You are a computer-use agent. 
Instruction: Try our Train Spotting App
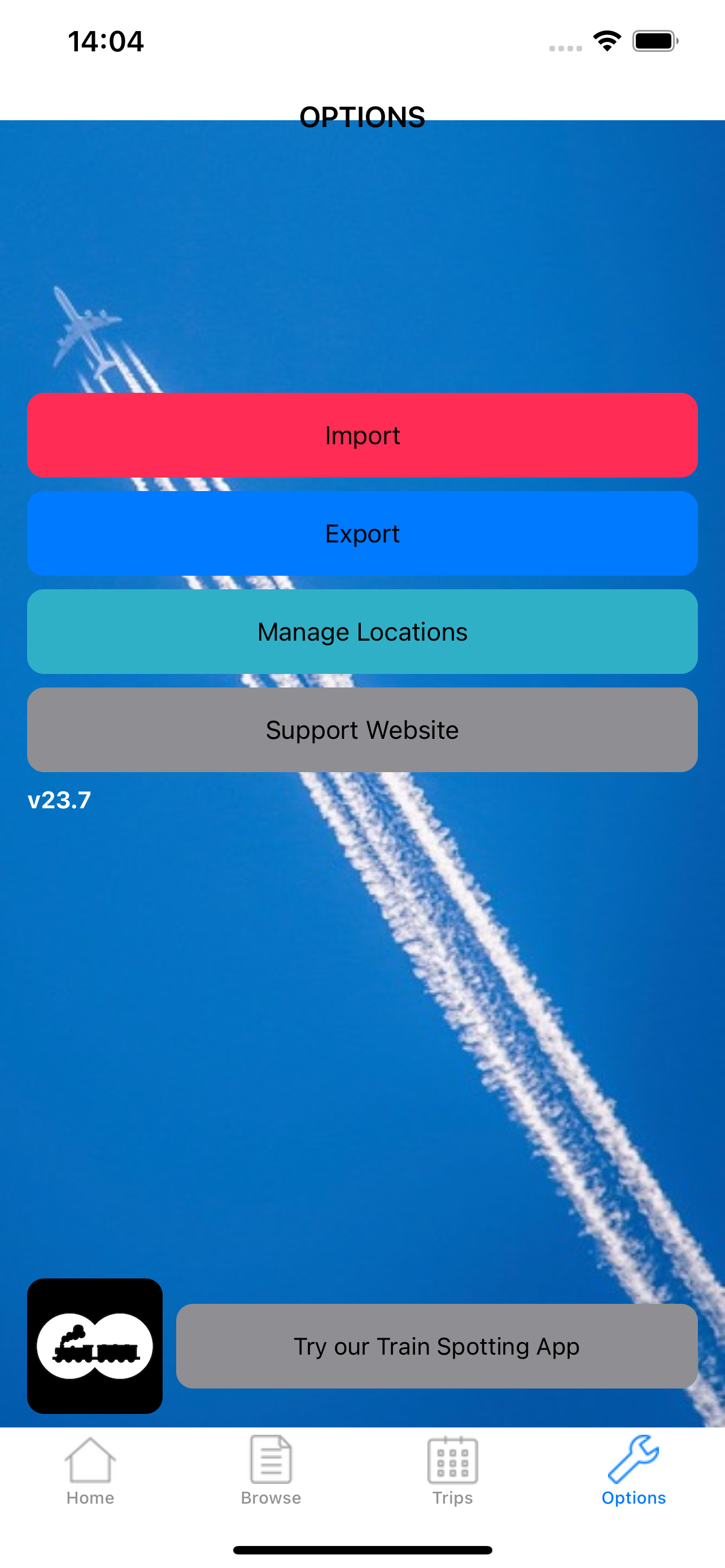[436, 1346]
